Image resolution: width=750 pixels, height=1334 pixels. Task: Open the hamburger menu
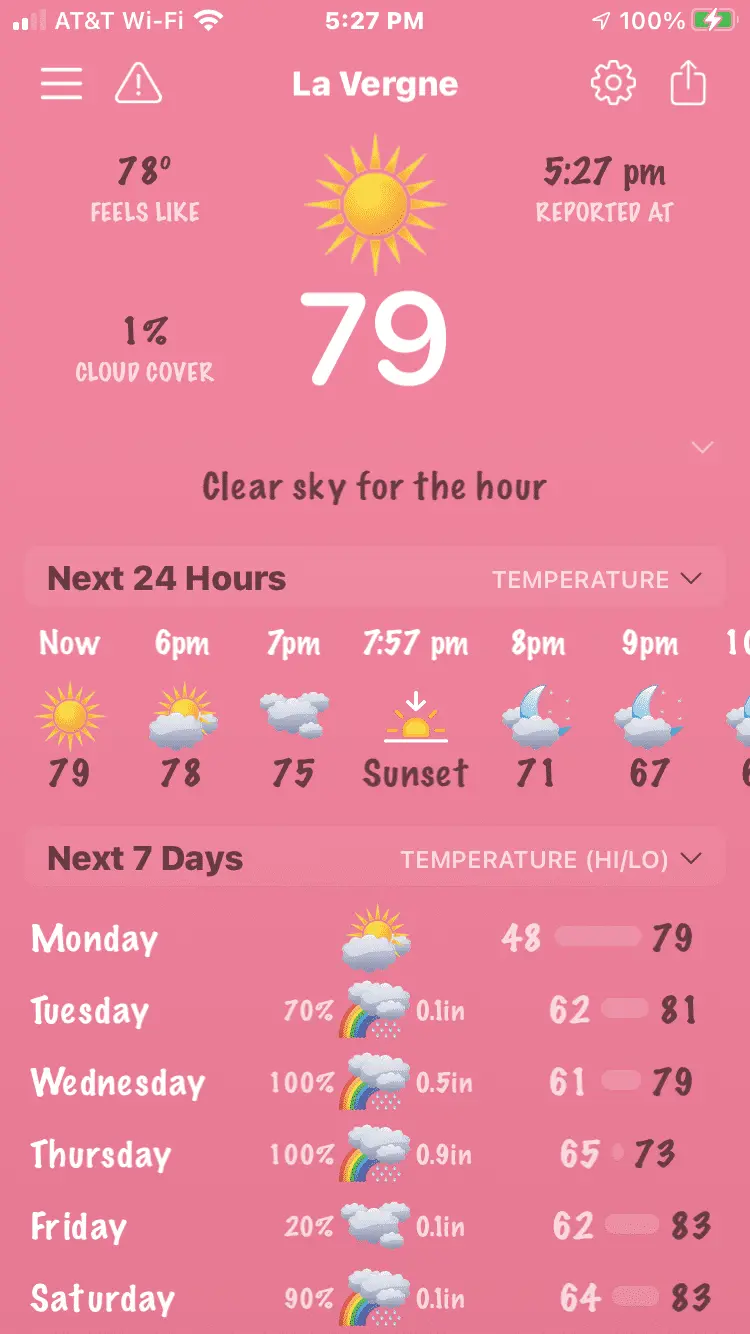pyautogui.click(x=61, y=84)
